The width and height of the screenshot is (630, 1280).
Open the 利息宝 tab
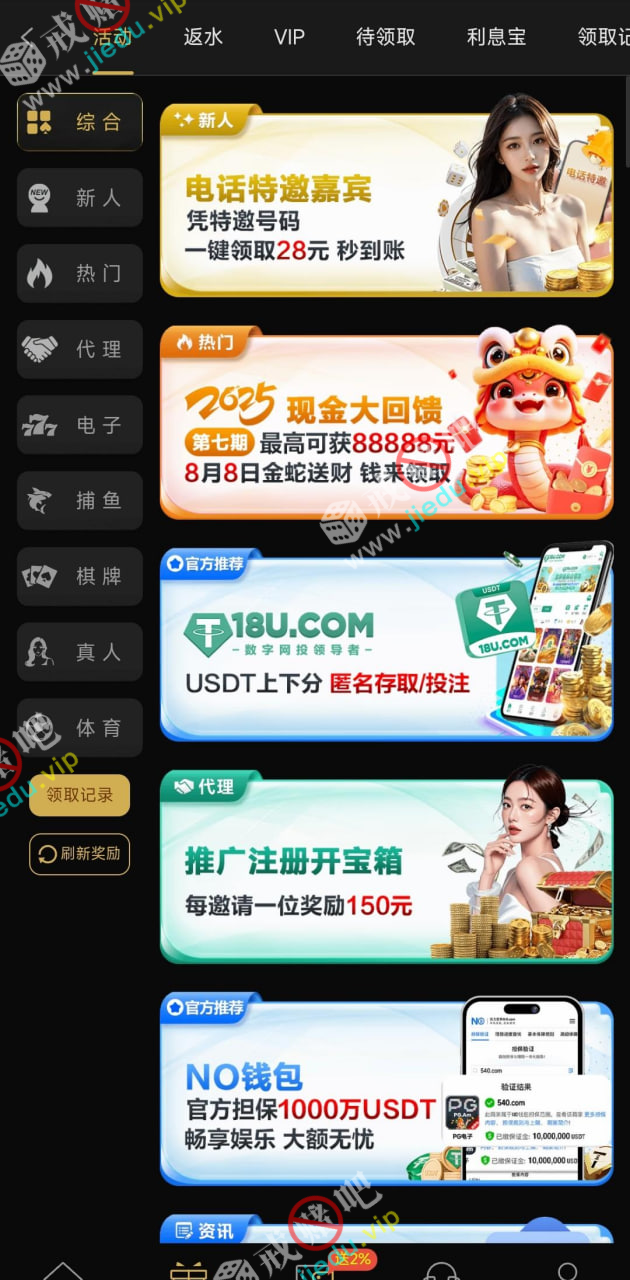click(496, 37)
